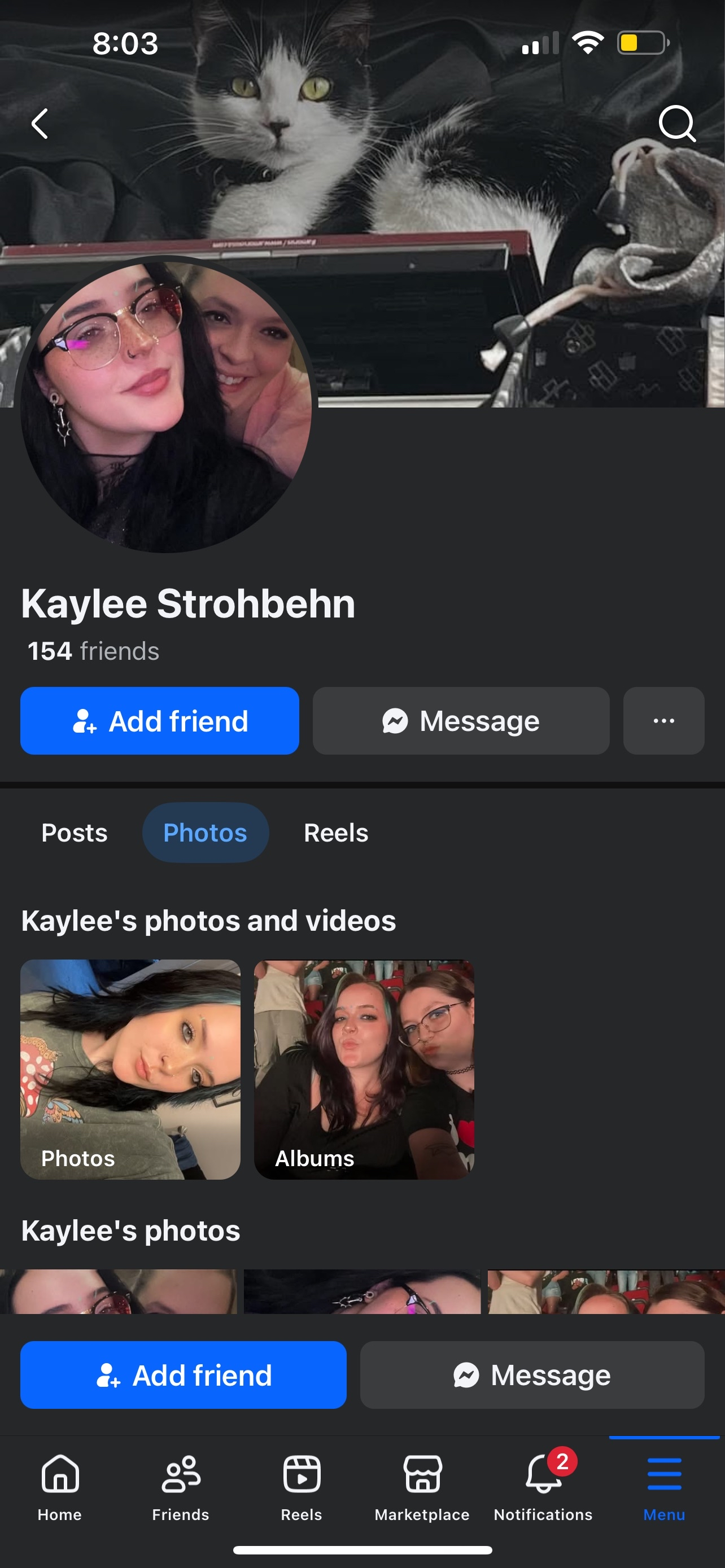Switch to the profile Reels tab
The width and height of the screenshot is (725, 1568).
click(336, 832)
